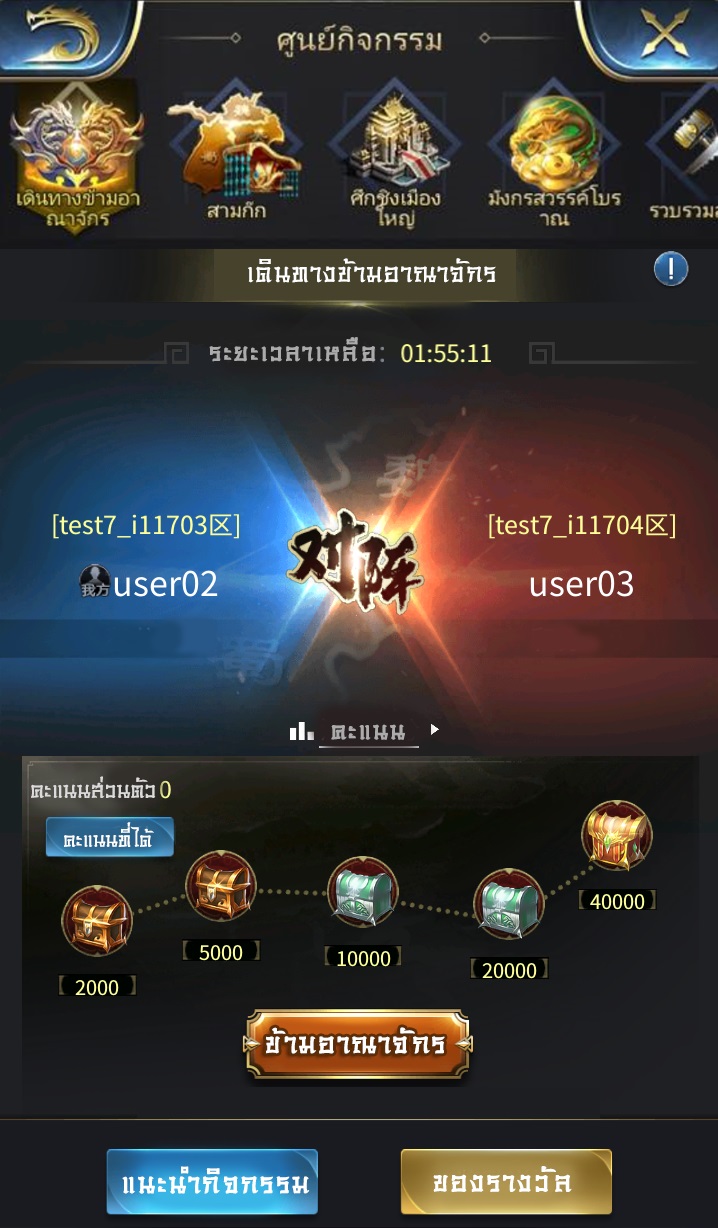Image resolution: width=718 pixels, height=1228 pixels.
Task: Open the 2000 points reward chest
Action: [x=97, y=921]
